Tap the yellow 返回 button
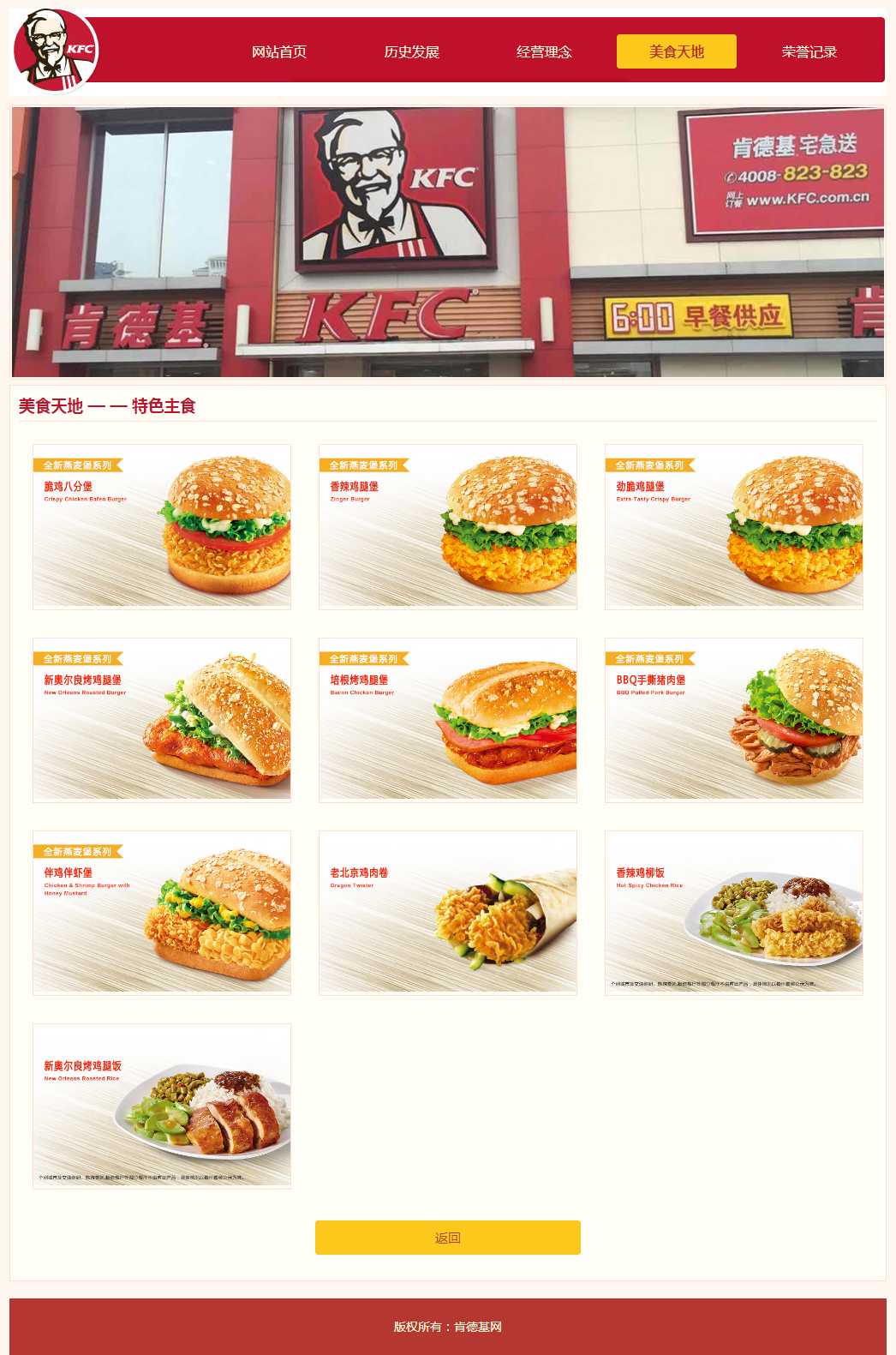This screenshot has width=896, height=1355. coord(448,1238)
